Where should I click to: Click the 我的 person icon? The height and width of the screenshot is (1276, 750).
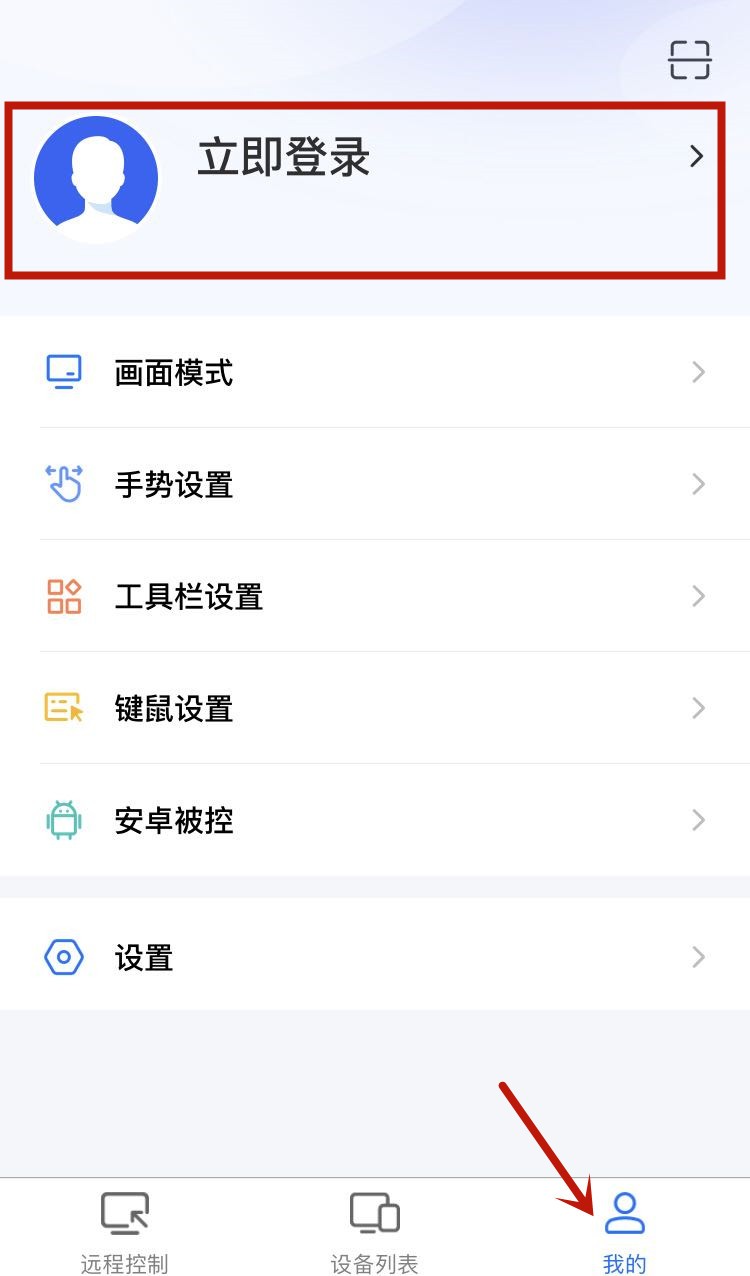[x=623, y=1212]
